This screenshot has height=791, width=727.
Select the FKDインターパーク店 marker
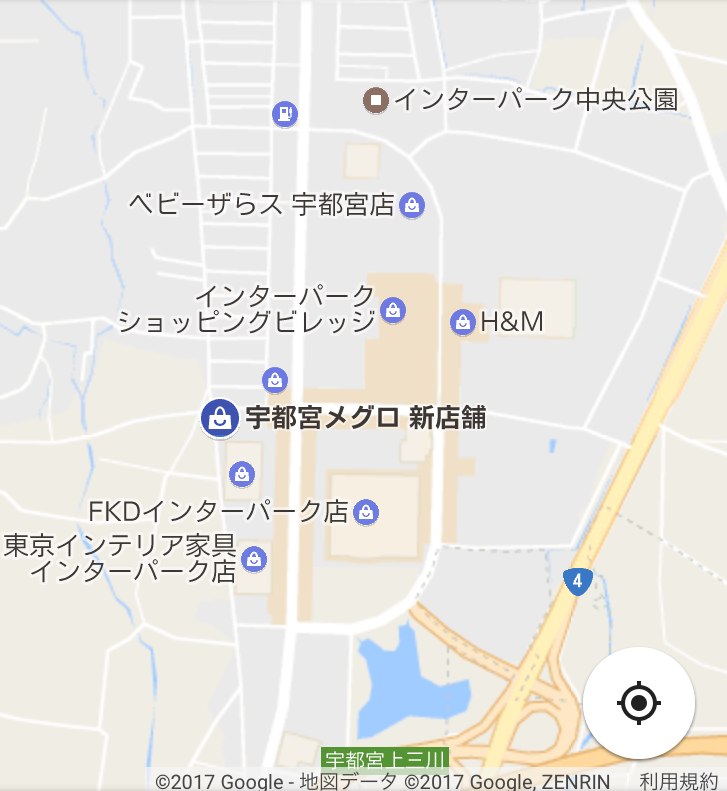coord(366,512)
